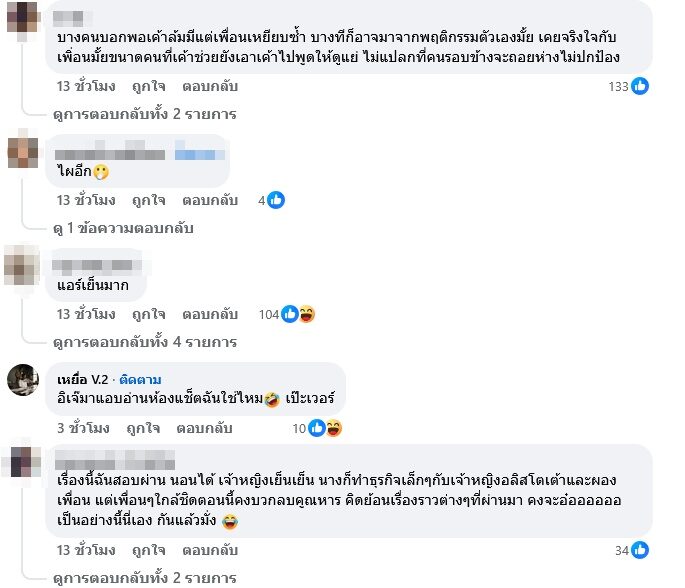Expand all 4 replies under "แอร์เย็นมาก"

[145, 342]
